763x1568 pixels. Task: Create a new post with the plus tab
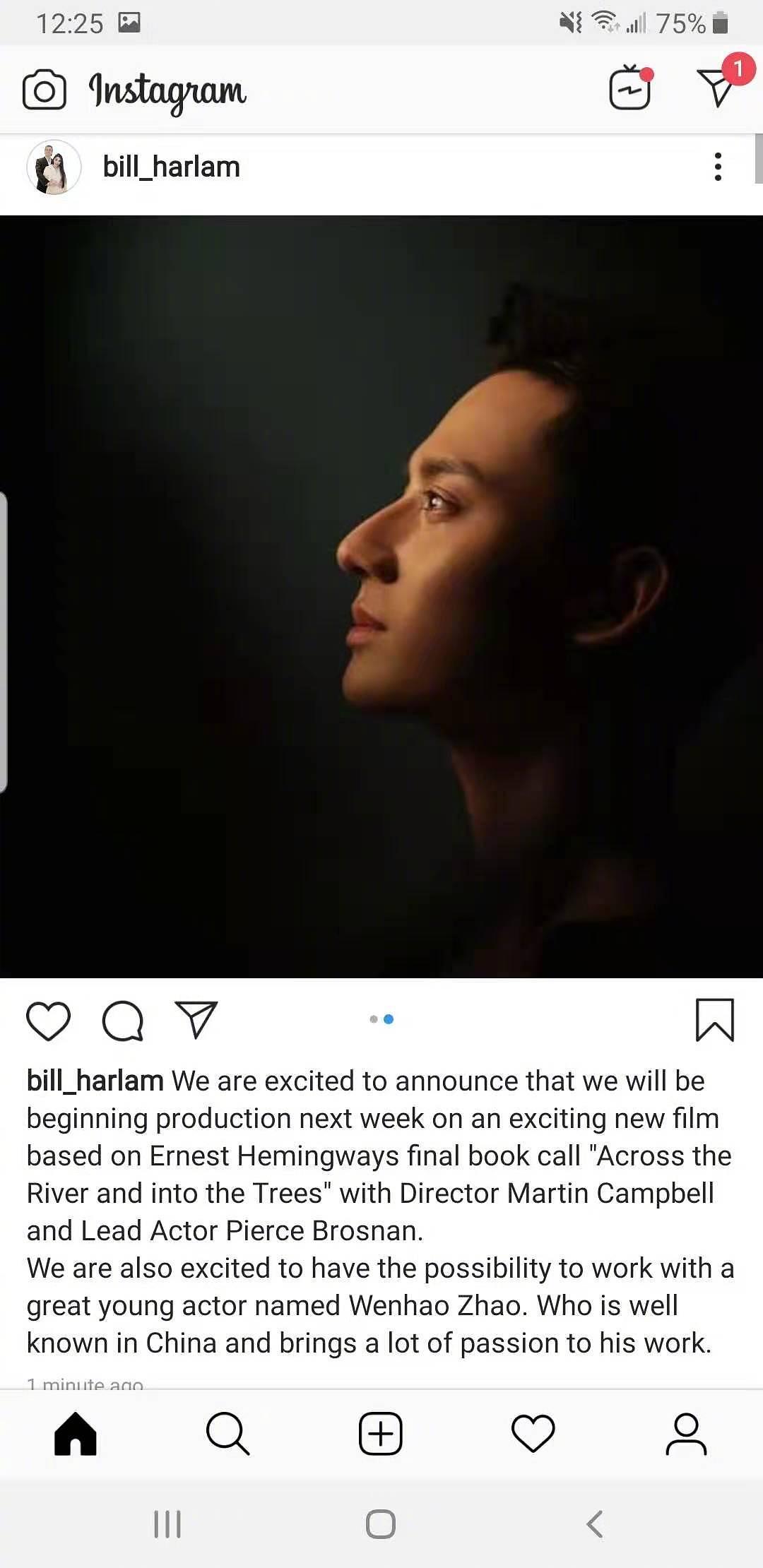click(x=381, y=1434)
